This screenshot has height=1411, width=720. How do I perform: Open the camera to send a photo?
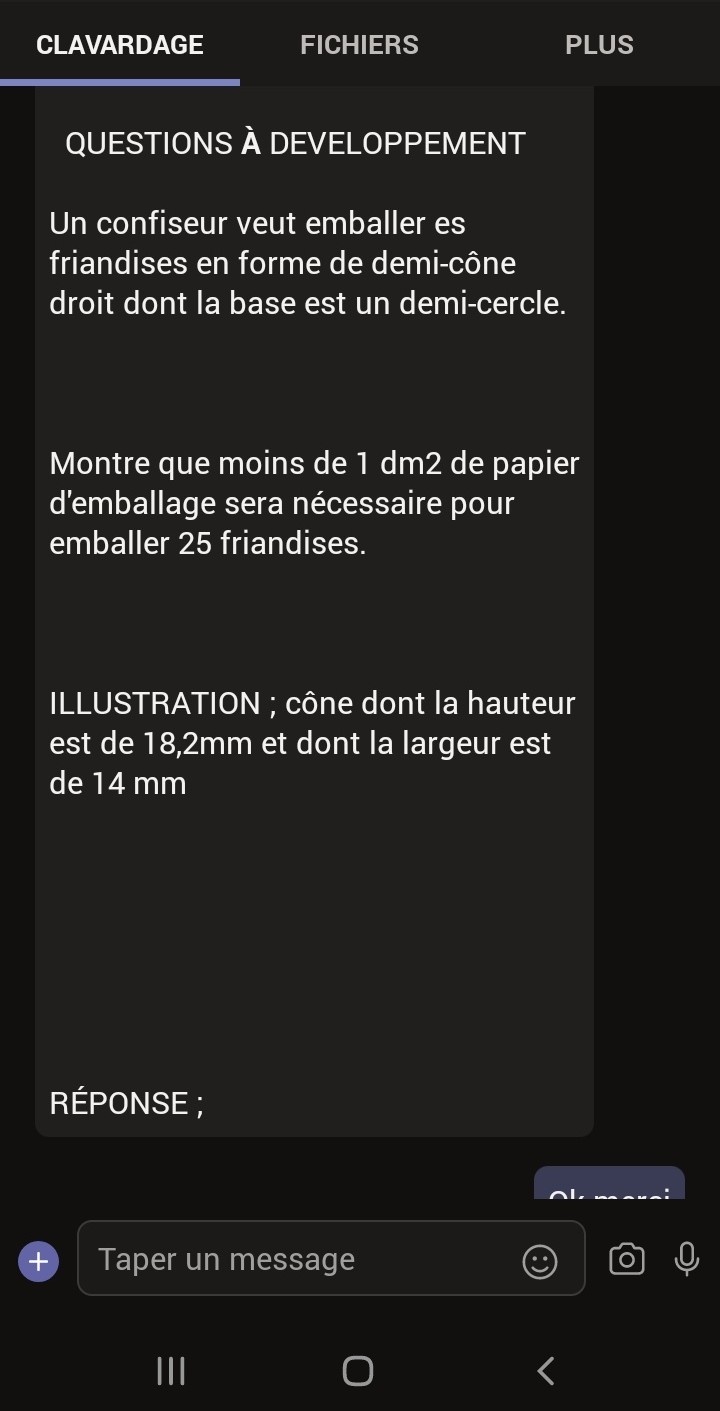(627, 1259)
